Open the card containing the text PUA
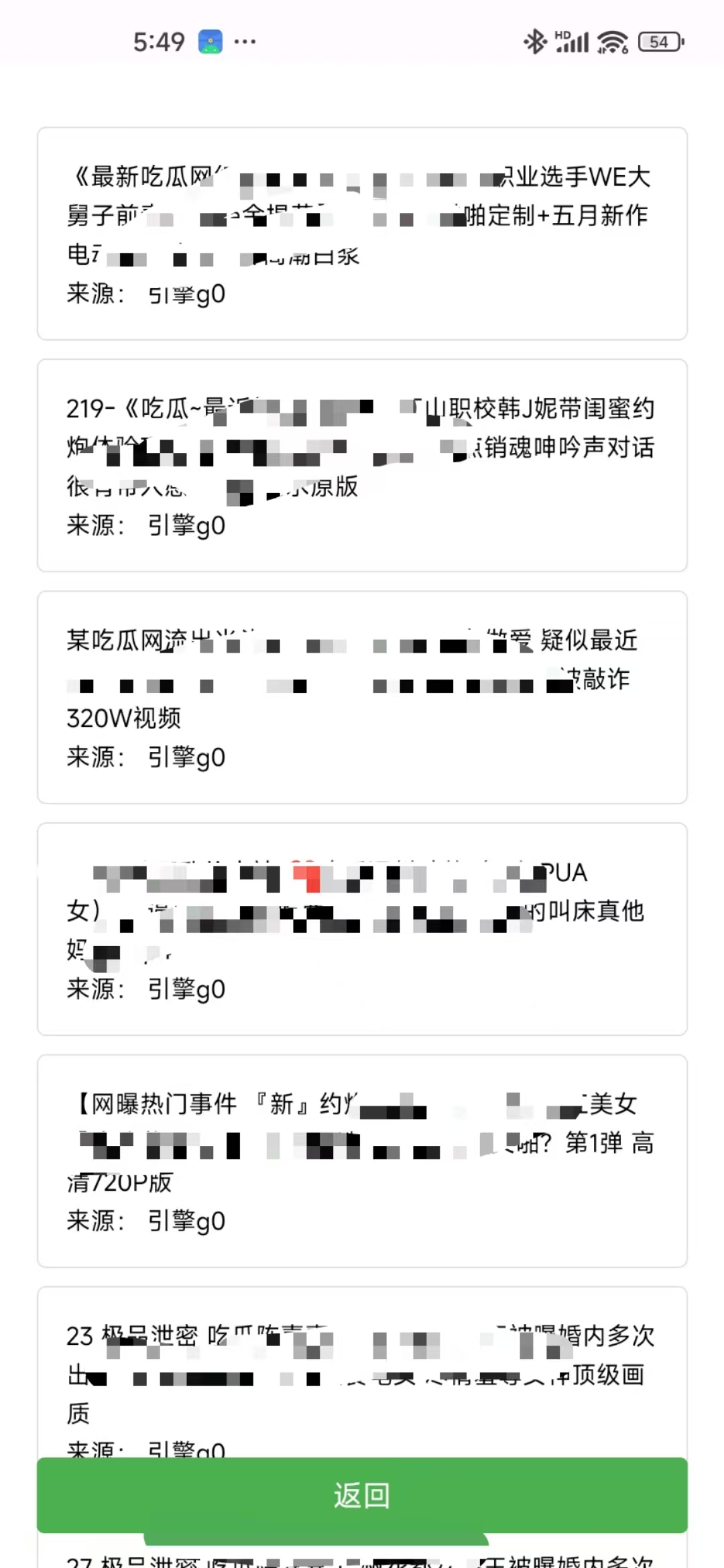Viewport: 724px width, 1568px height. [362, 929]
